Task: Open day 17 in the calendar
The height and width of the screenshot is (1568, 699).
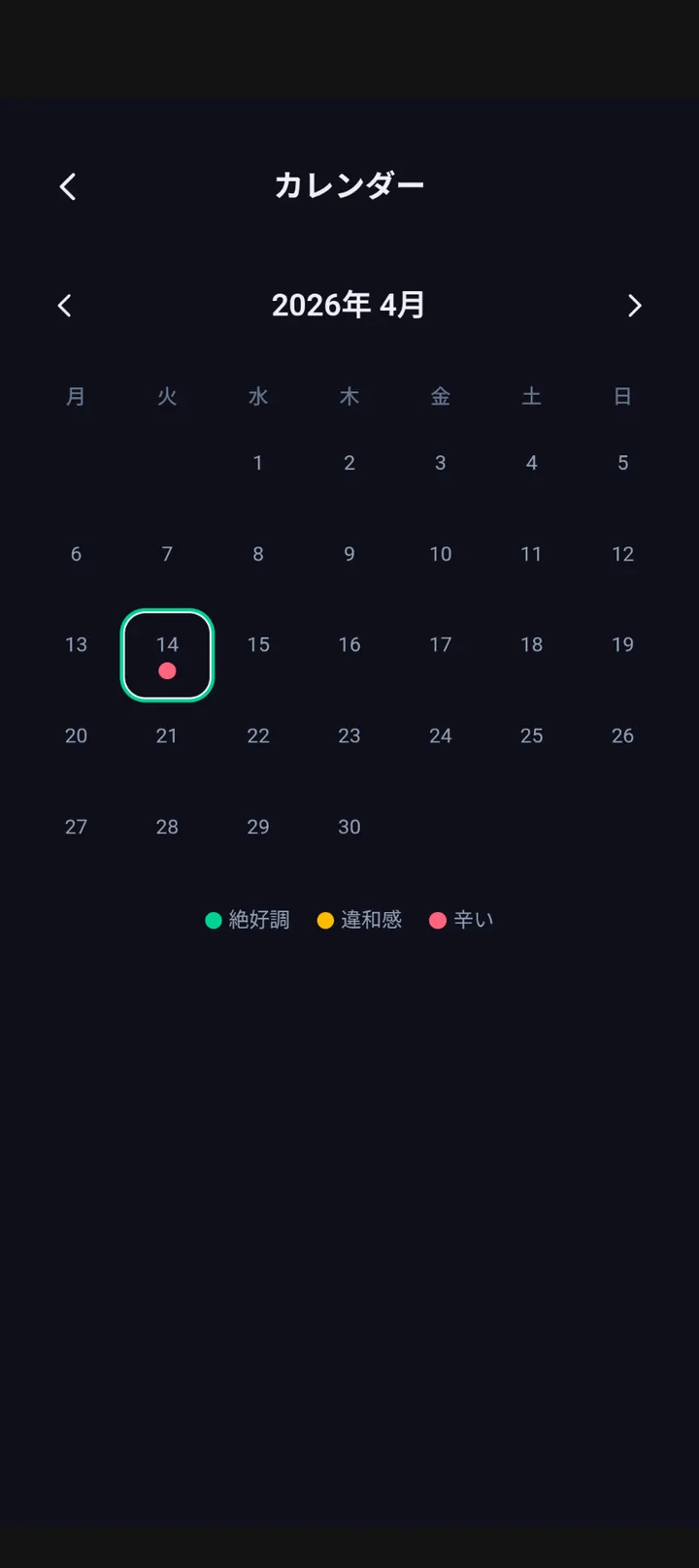Action: click(x=441, y=645)
